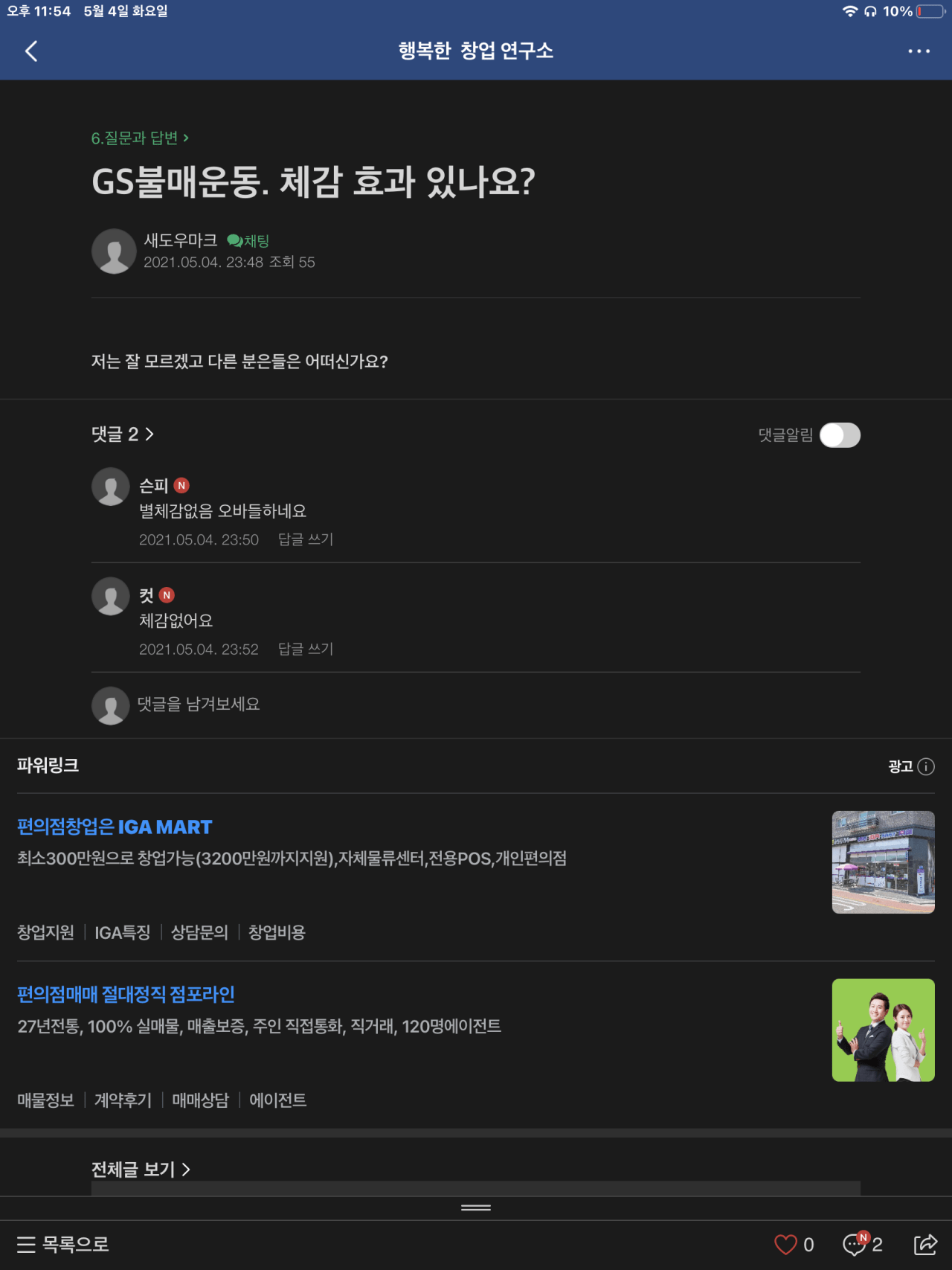Viewport: 952px width, 1270px height.
Task: Reply to 손피's comment with 답글 쓰기
Action: (306, 539)
